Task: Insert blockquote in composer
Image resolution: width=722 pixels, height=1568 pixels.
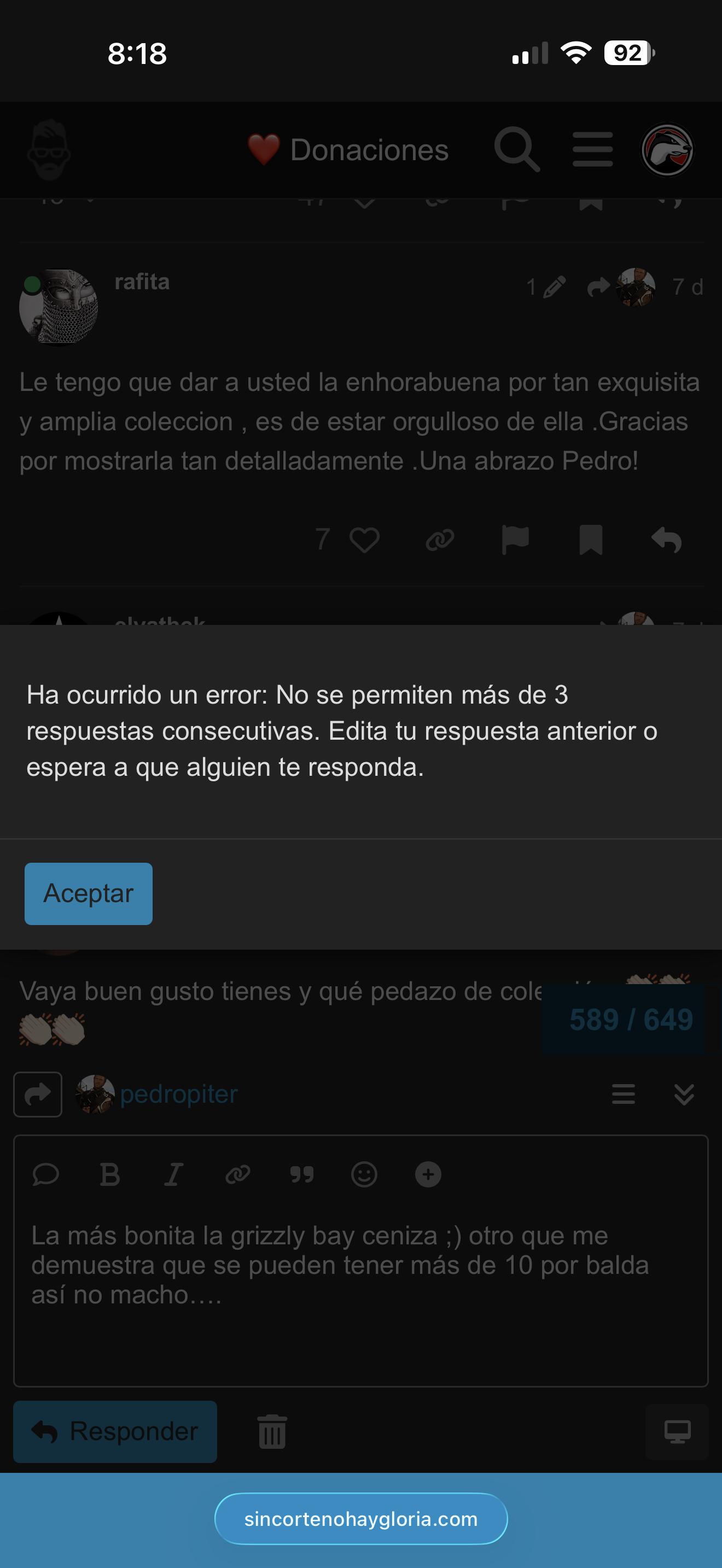Action: 301,1174
